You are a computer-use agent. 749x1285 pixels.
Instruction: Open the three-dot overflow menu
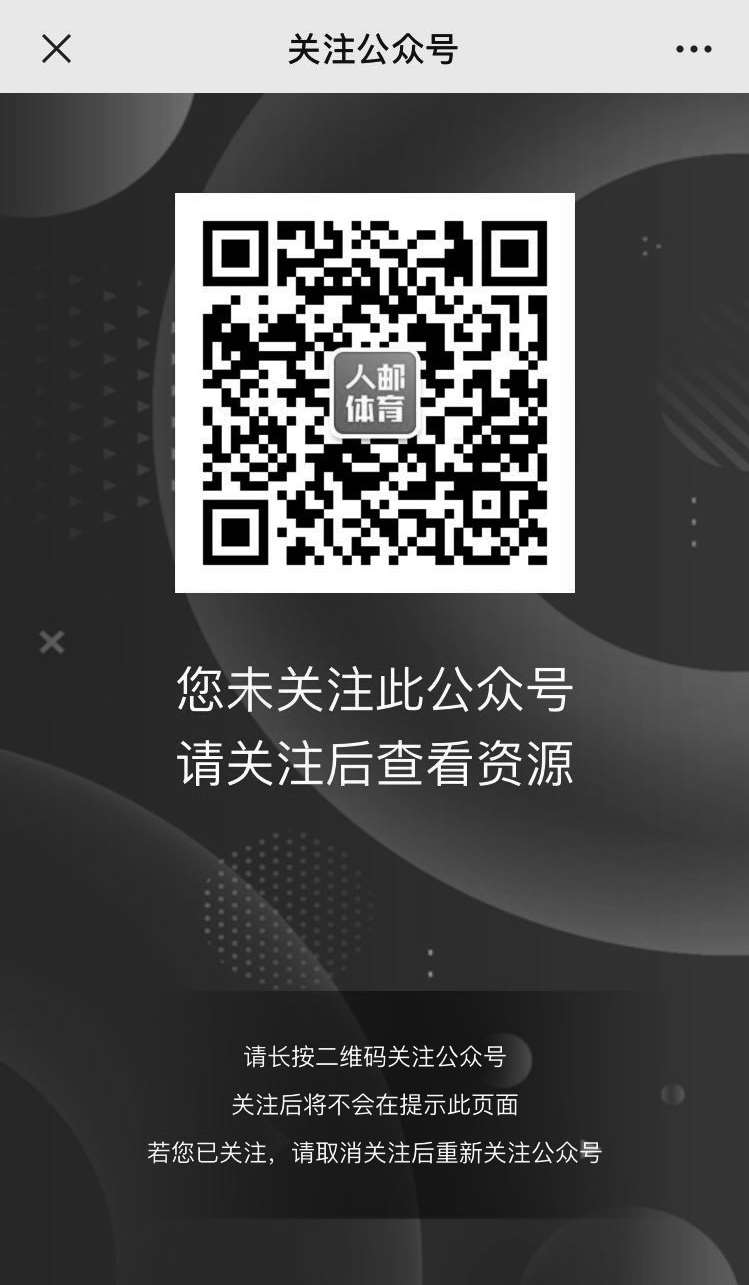click(x=693, y=49)
